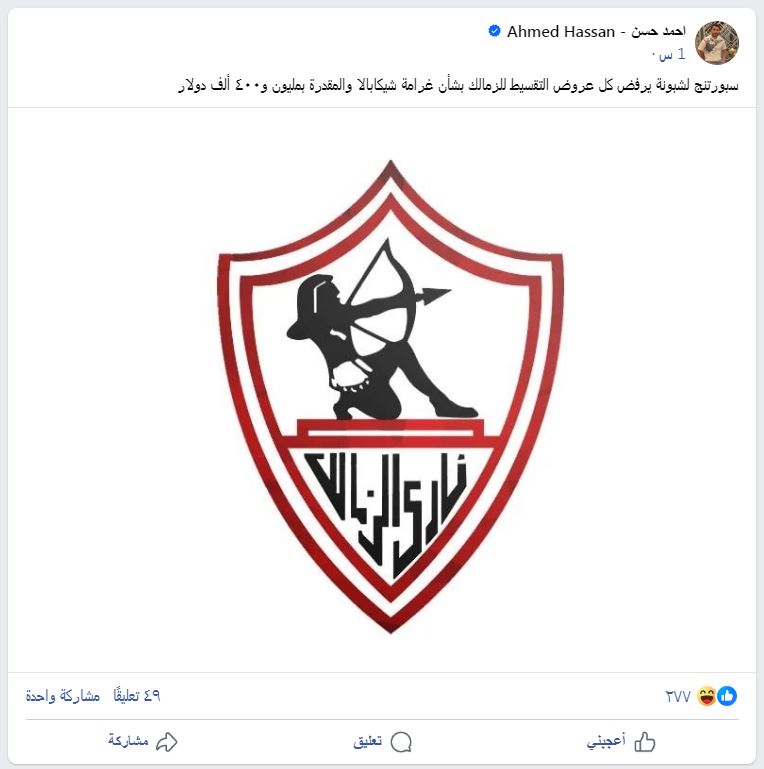Like the post with أعجبني
764x769 pixels.
621,742
